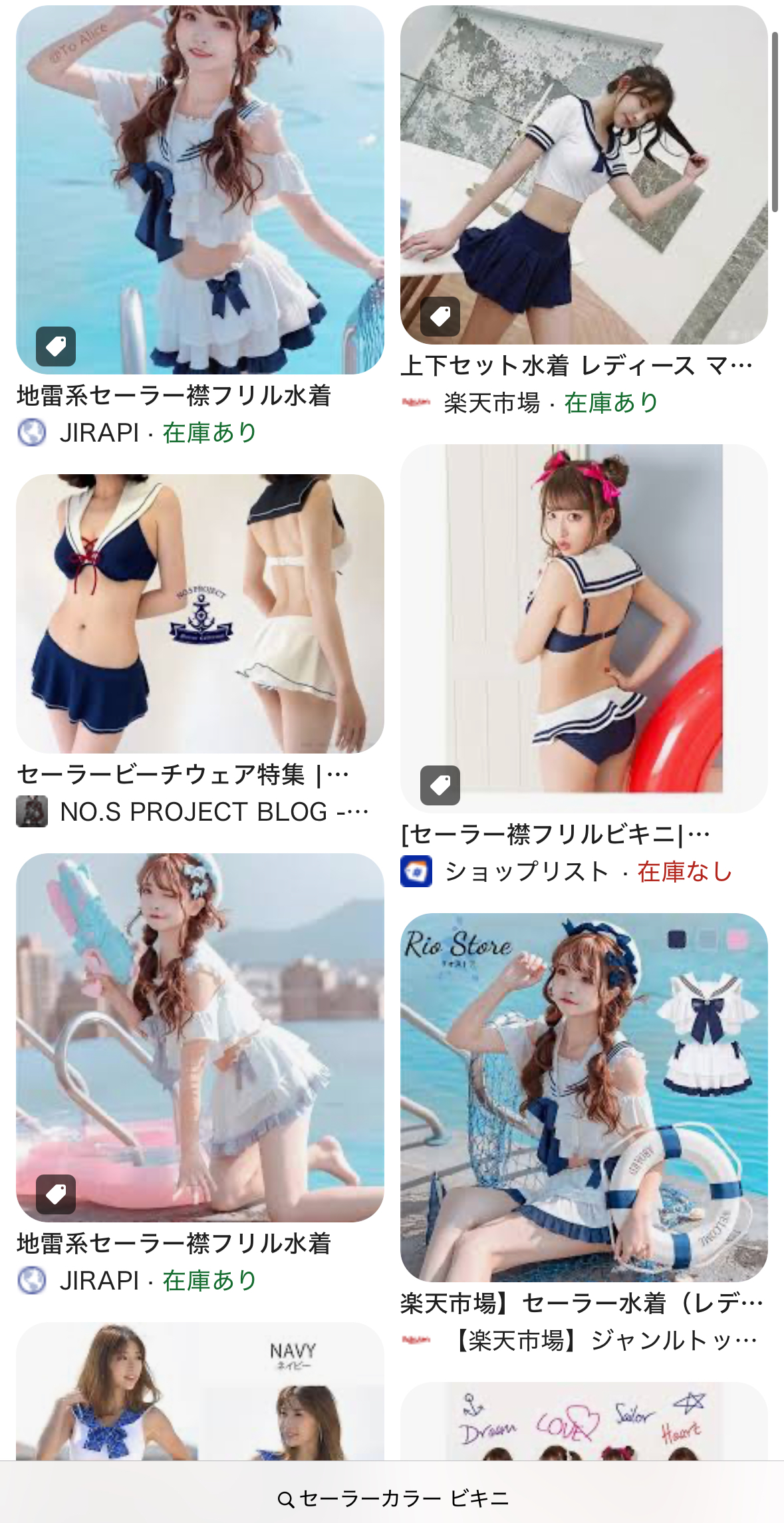The image size is (784, 1523).
Task: Open the セーラービーチウェア特集 result from NO.S PROJECT BLOG
Action: tap(199, 613)
